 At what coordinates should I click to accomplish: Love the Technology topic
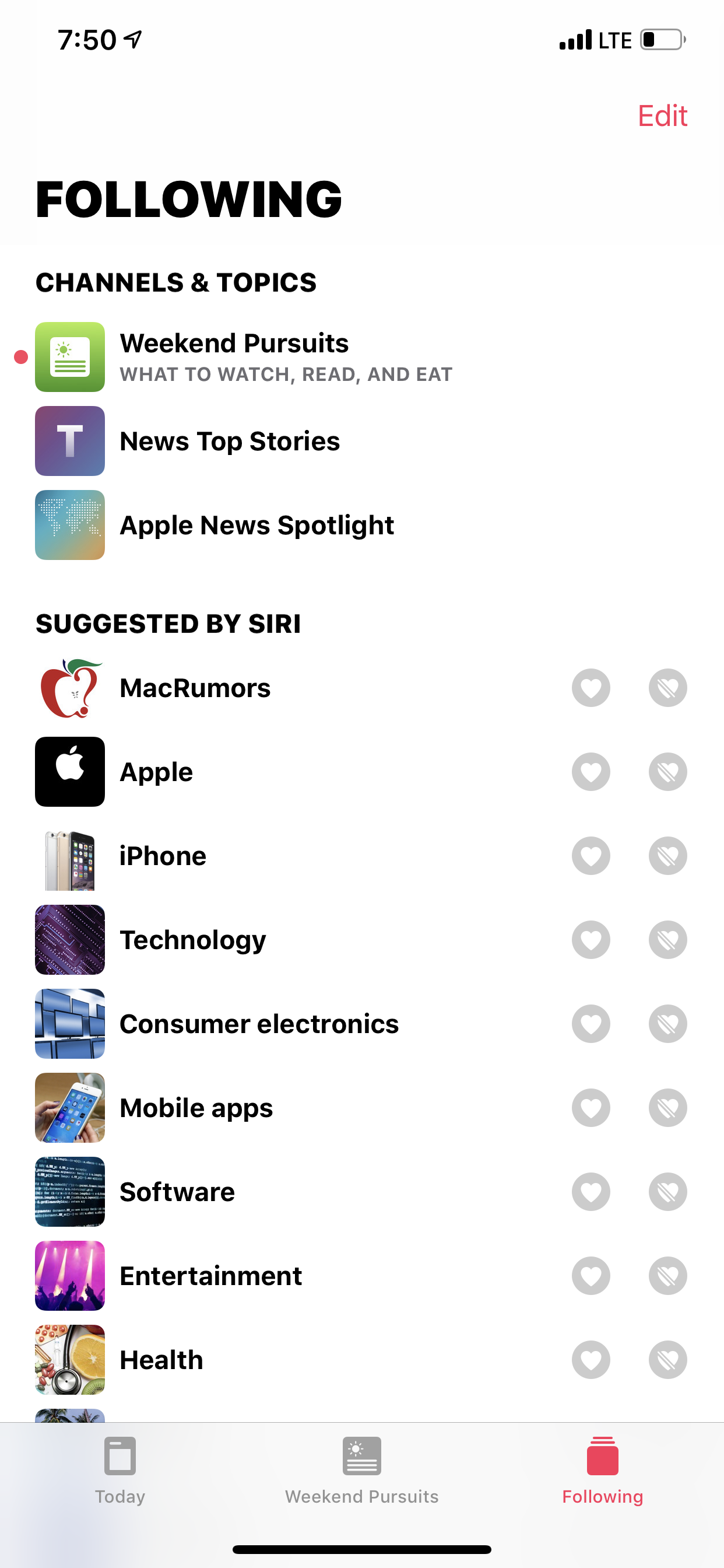[591, 940]
